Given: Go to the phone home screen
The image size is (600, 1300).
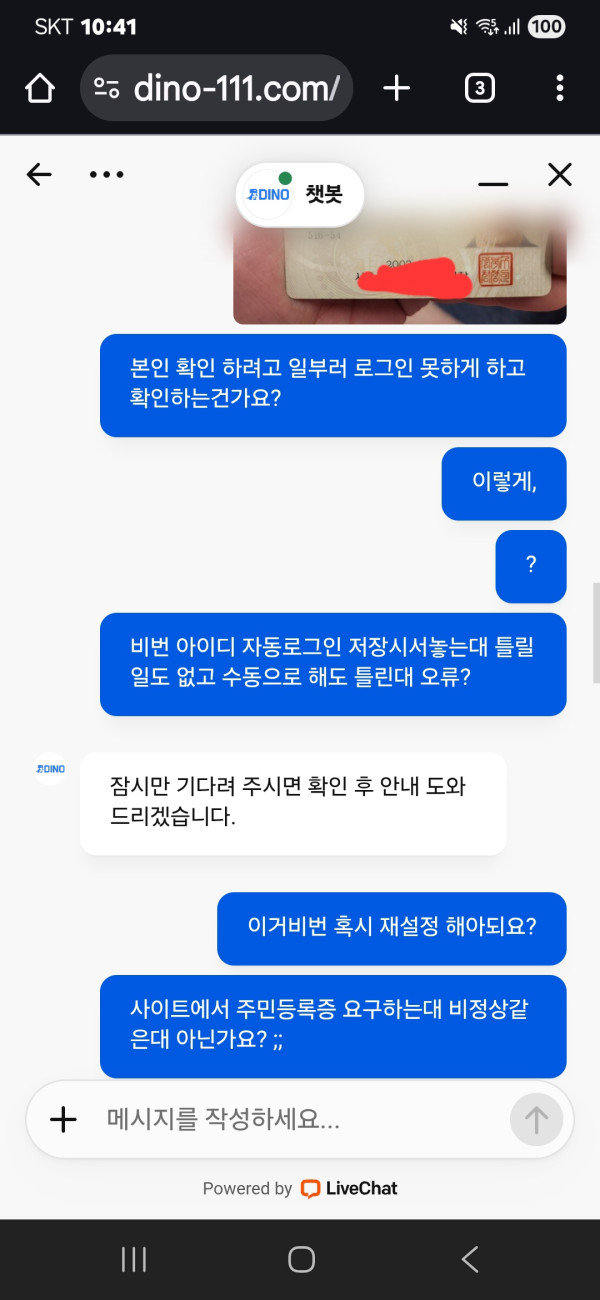Looking at the screenshot, I should coord(301,1260).
